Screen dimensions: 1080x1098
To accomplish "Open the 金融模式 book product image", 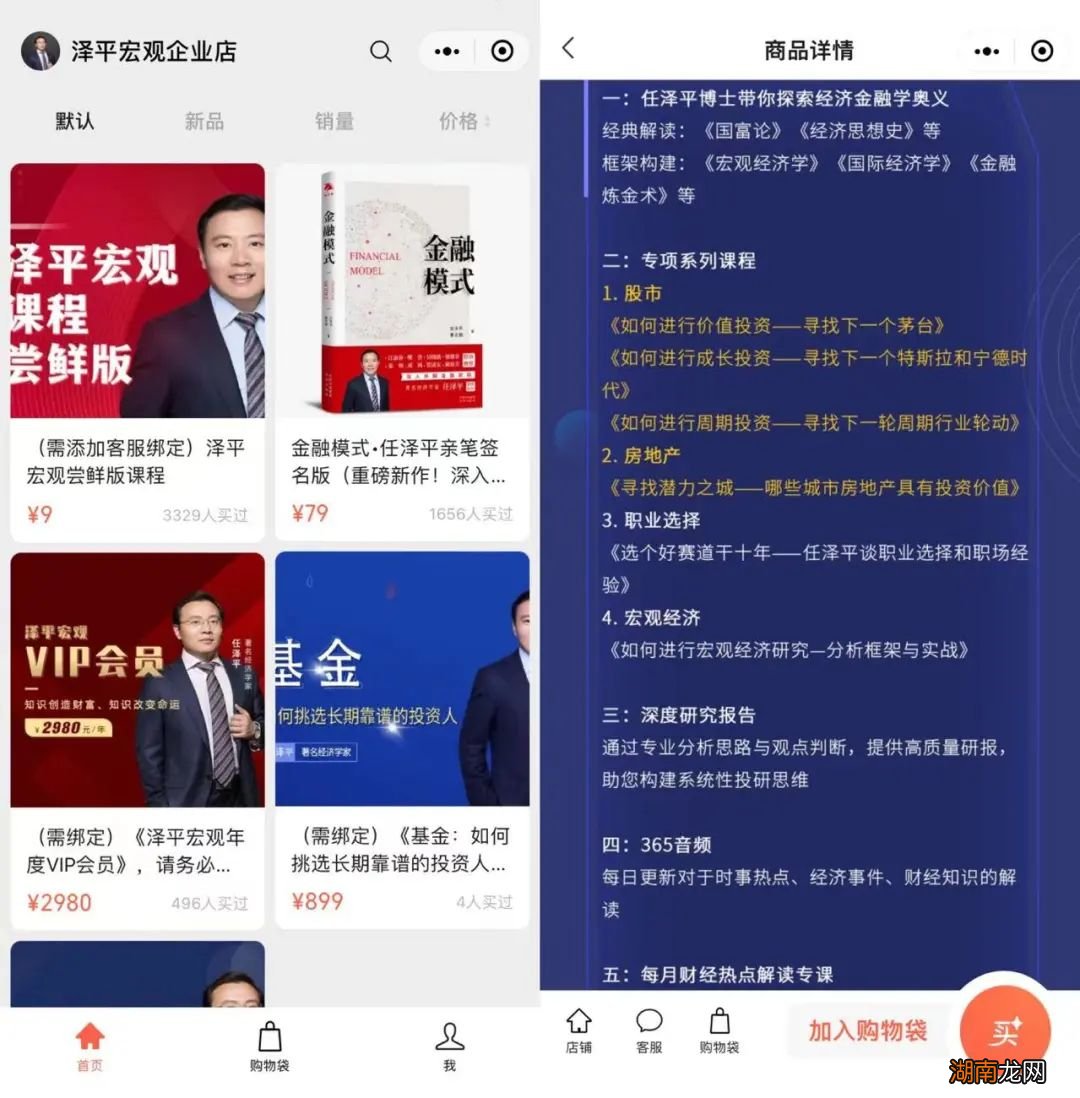I will coord(401,290).
